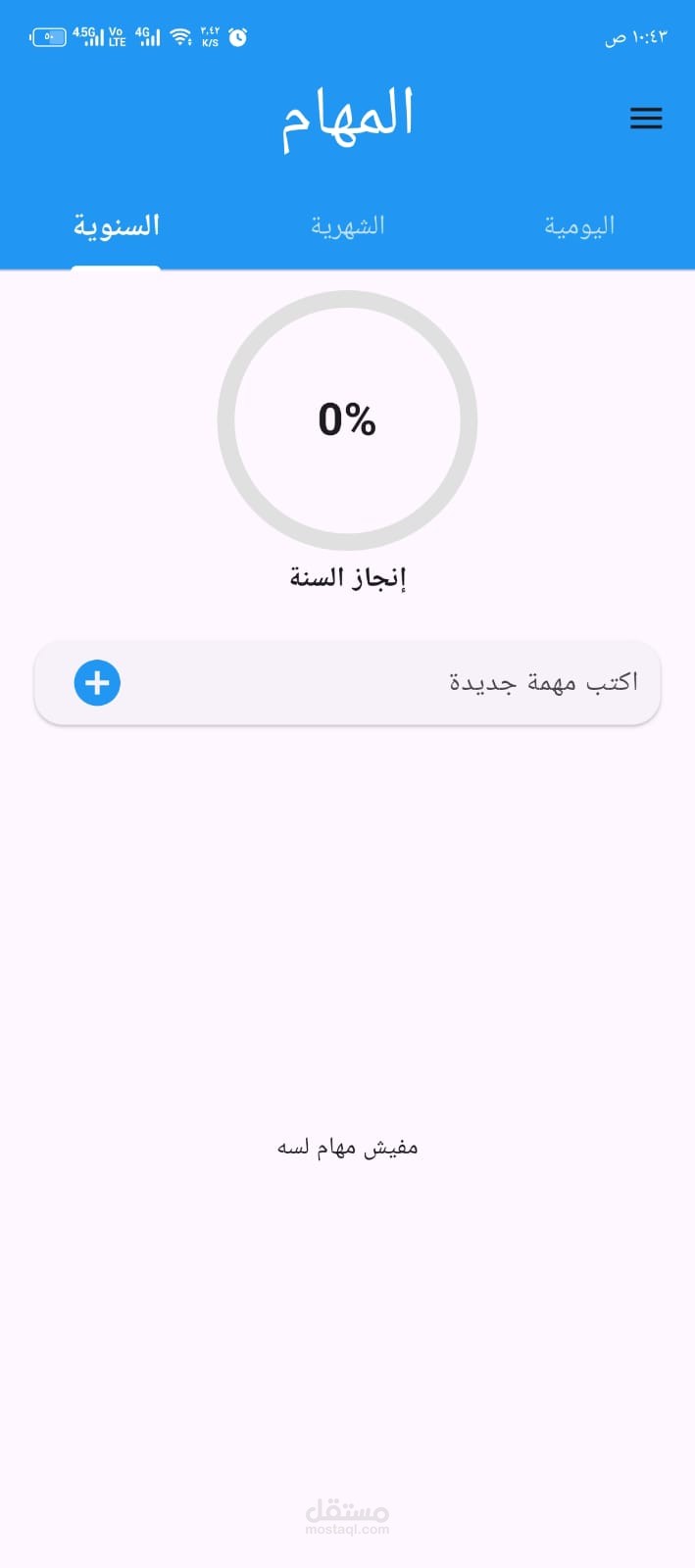This screenshot has height=1568, width=695.
Task: Switch to the اليومية tab
Action: pos(579,226)
